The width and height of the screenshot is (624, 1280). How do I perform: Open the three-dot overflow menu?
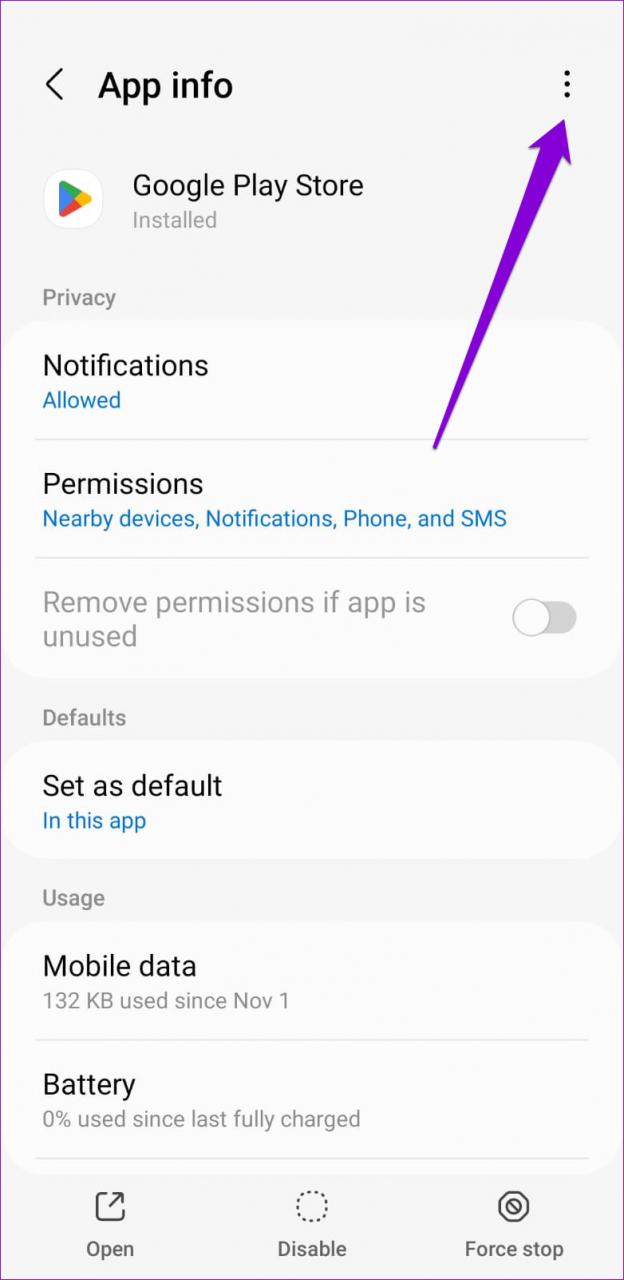pyautogui.click(x=567, y=85)
